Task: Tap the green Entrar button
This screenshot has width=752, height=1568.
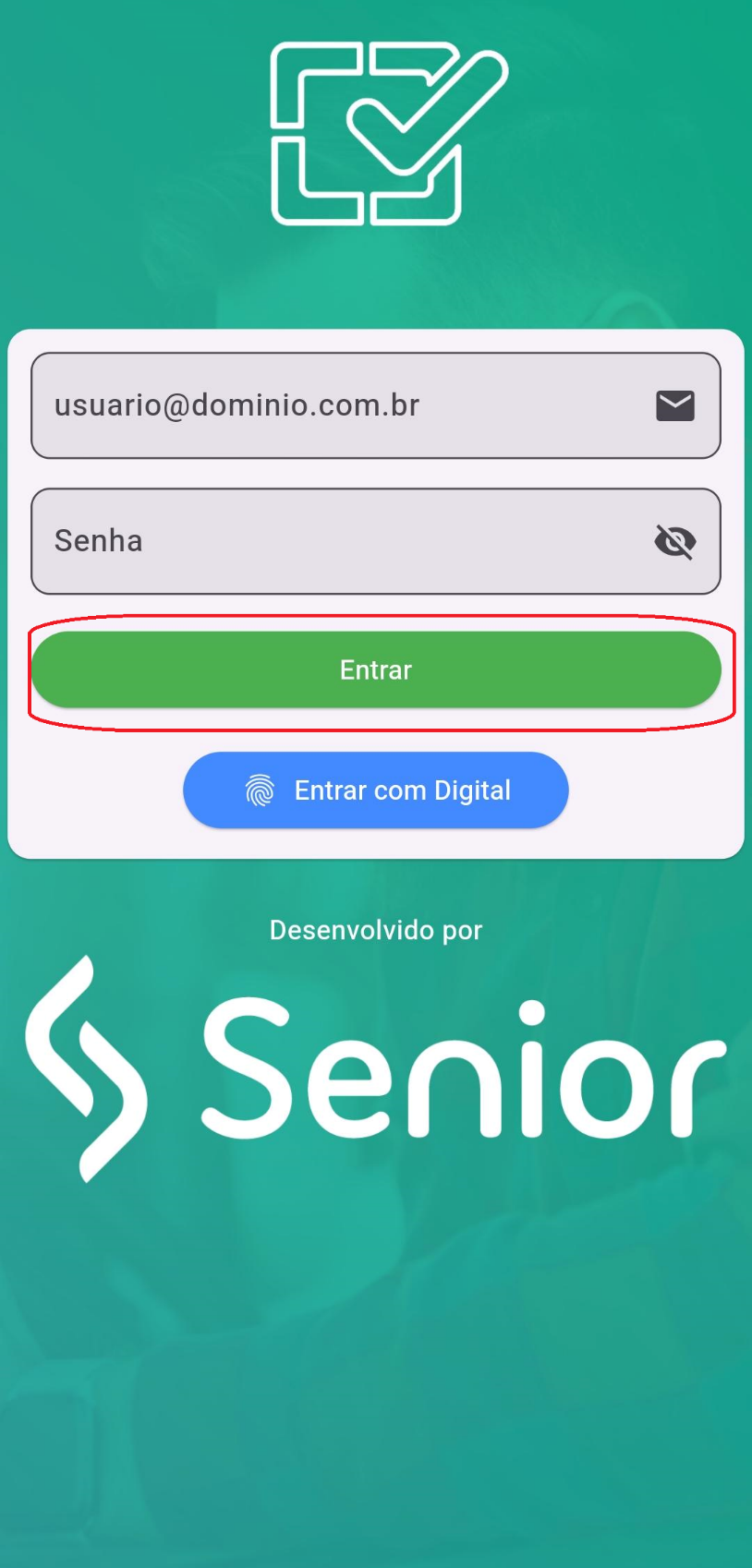Action: [x=376, y=669]
